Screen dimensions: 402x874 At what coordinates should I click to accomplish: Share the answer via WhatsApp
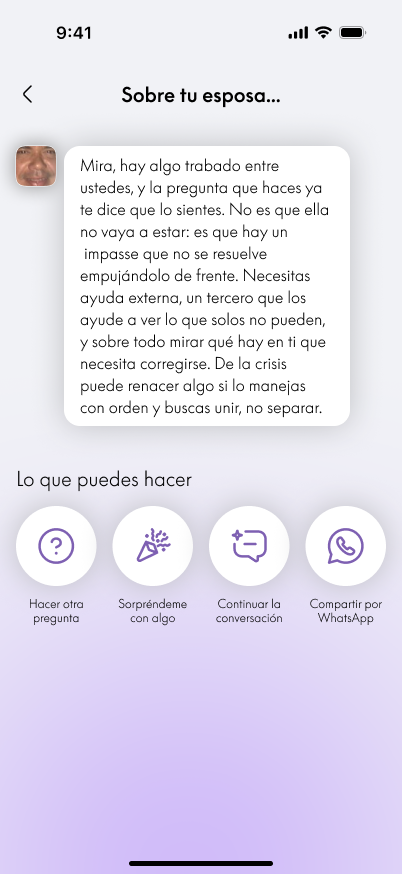coord(346,546)
